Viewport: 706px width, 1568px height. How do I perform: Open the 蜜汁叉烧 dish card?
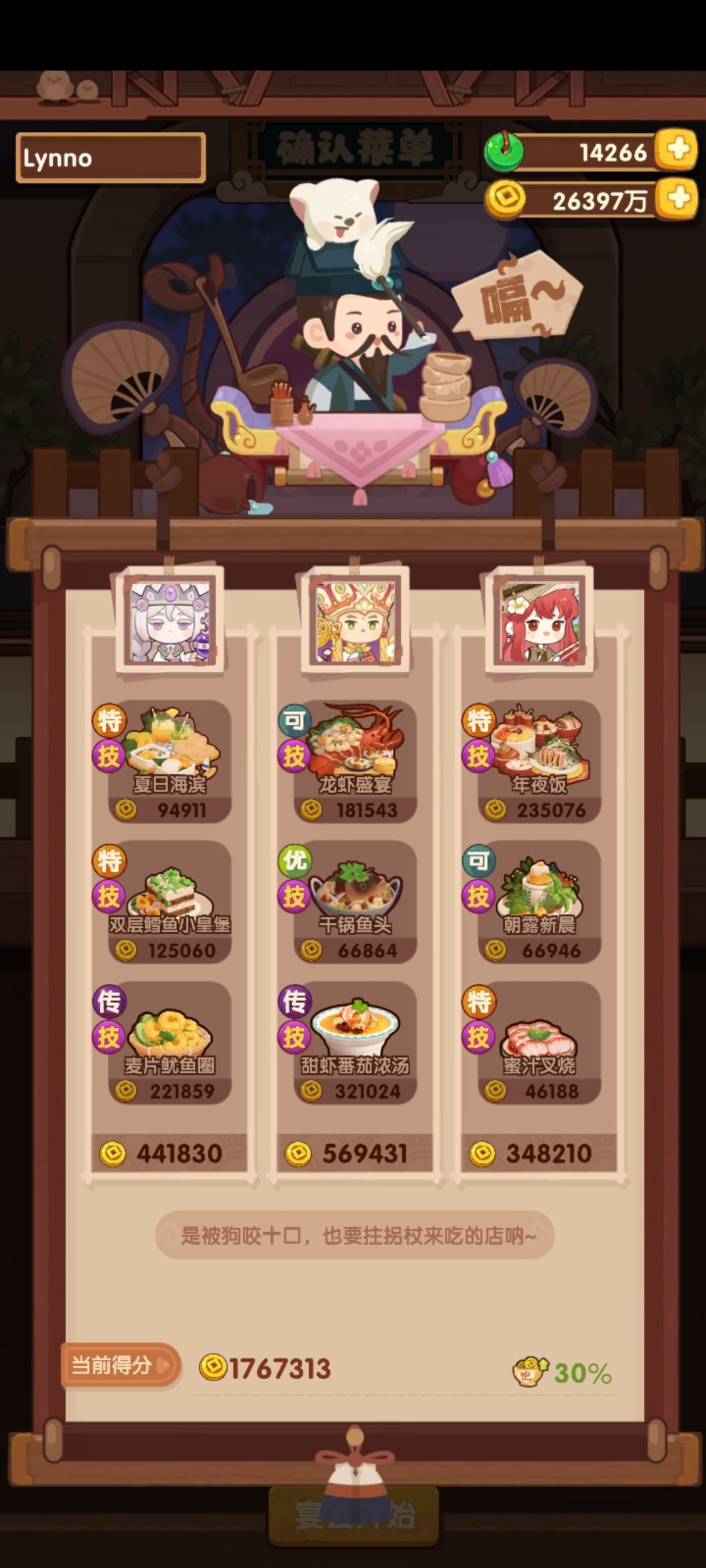coord(539,1043)
